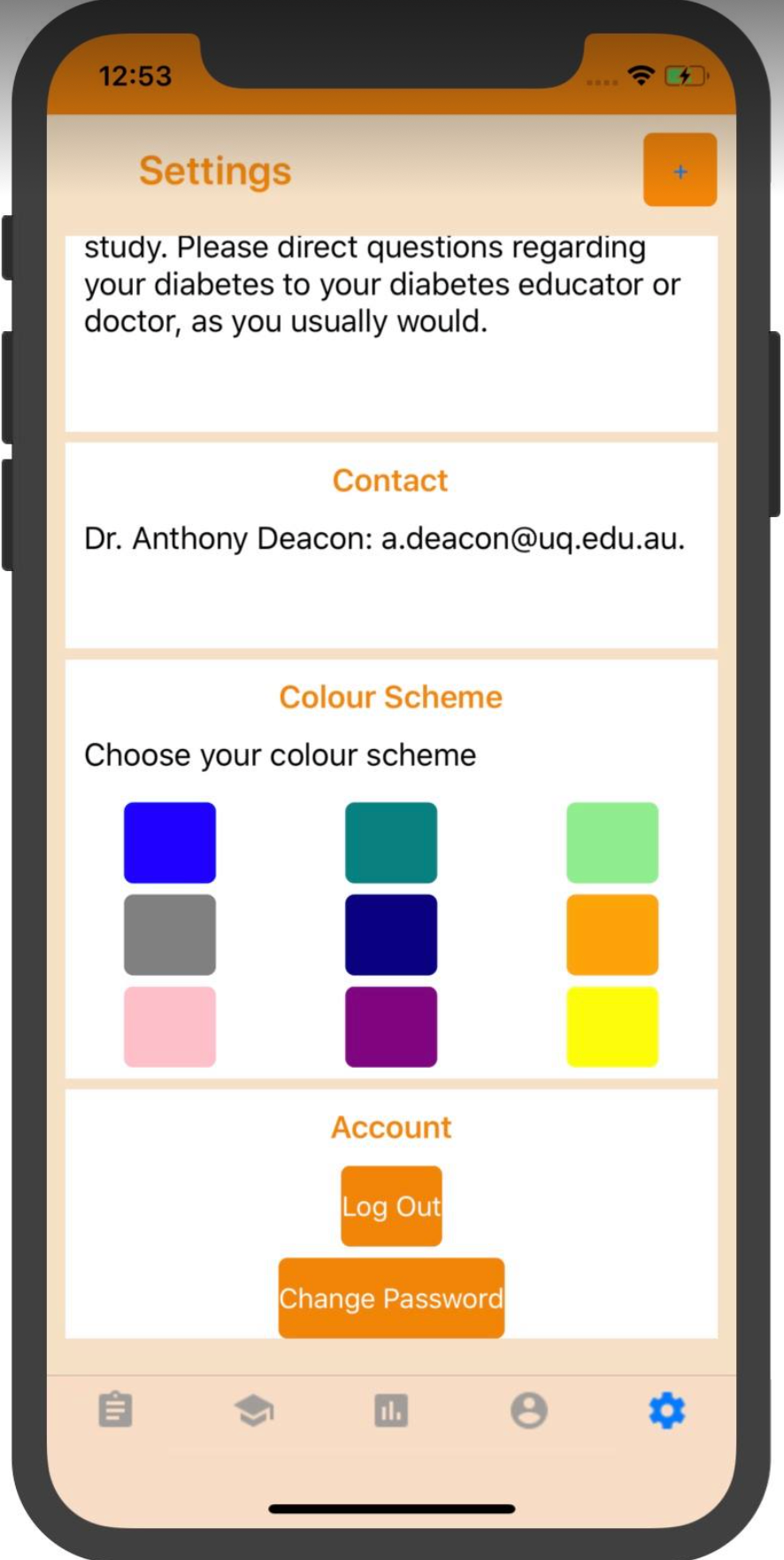Tap the settings gear tab

tap(667, 1410)
